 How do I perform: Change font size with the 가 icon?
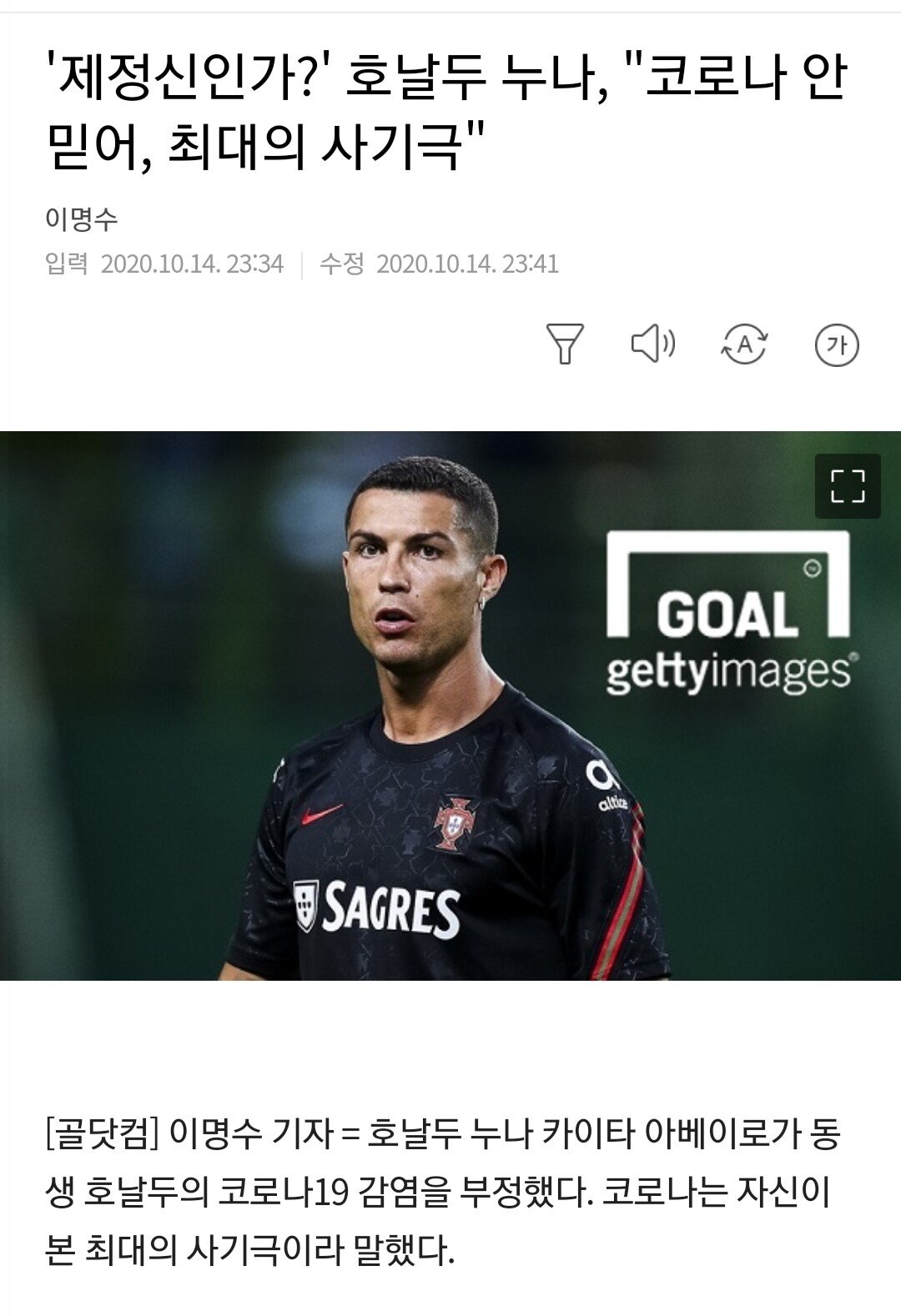click(x=836, y=344)
